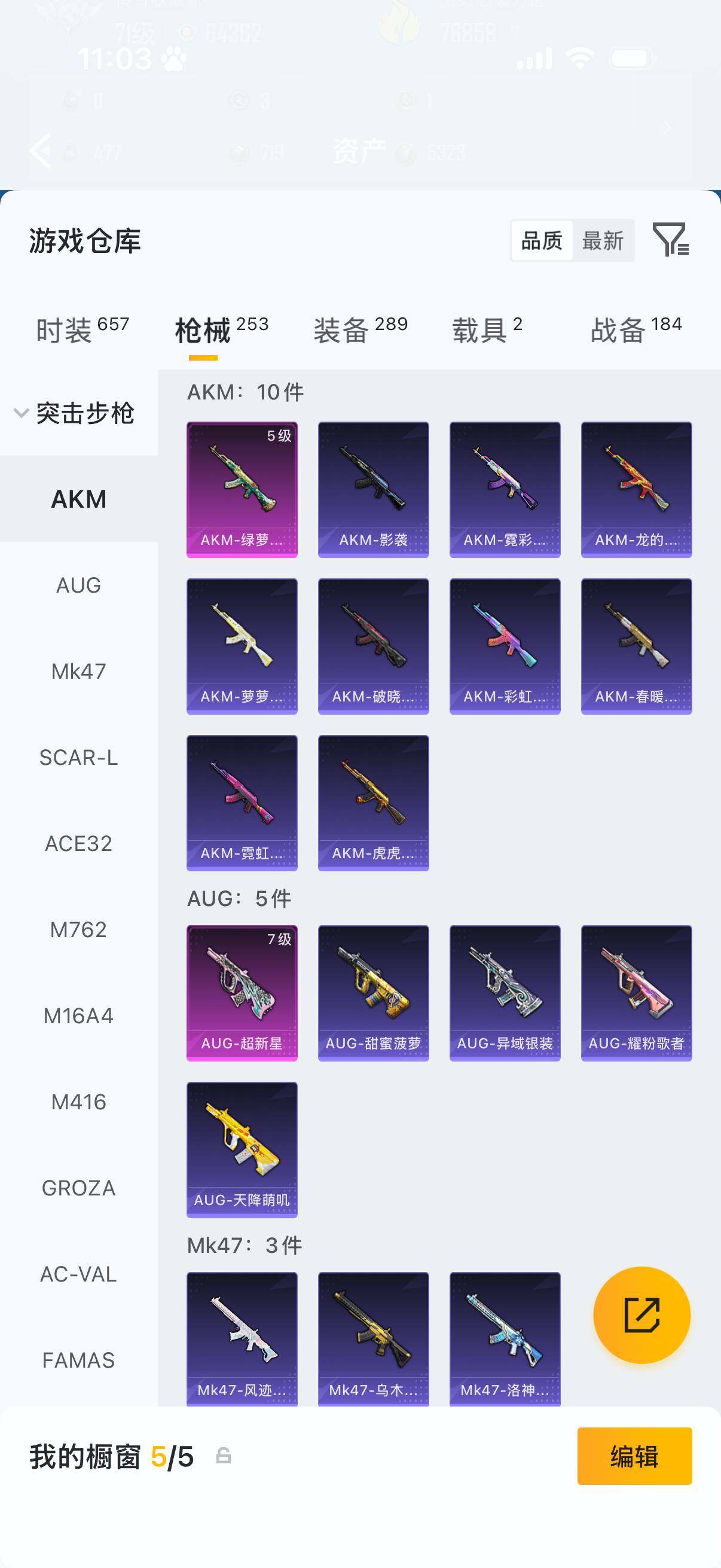The image size is (721, 1568).
Task: Select the 品质 sort option
Action: [542, 240]
